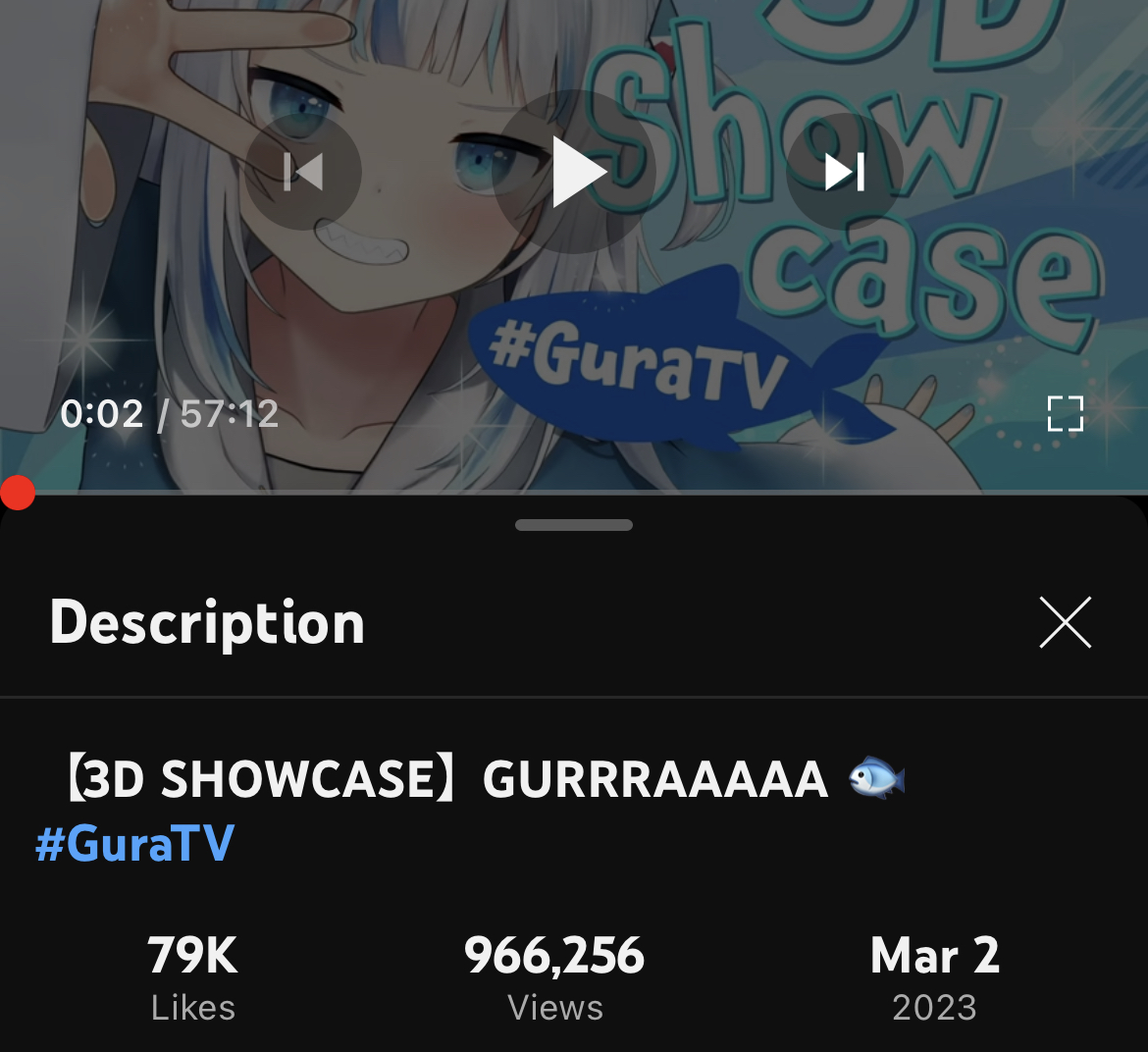This screenshot has width=1148, height=1052.
Task: Play the 3D Showcase video
Action: 576,173
